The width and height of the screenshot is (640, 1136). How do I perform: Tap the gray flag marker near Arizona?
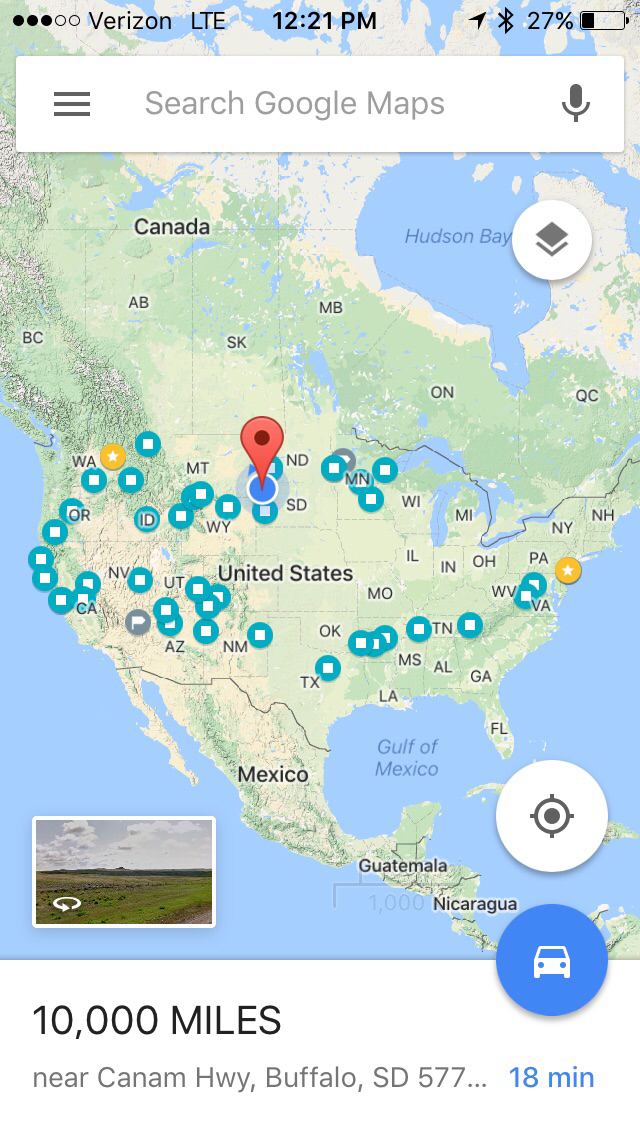pos(138,621)
